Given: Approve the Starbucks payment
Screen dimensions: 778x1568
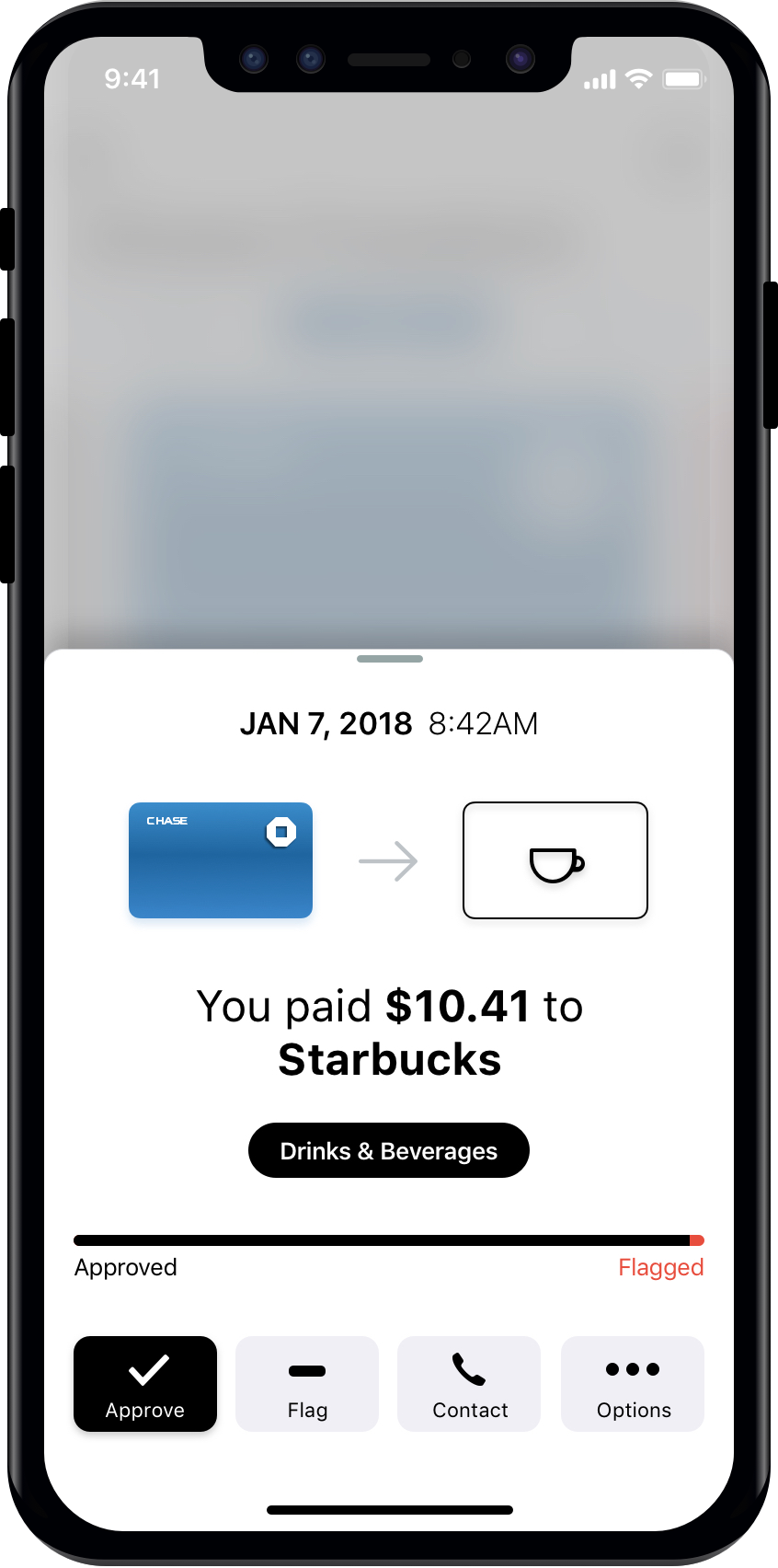Looking at the screenshot, I should pos(145,1383).
